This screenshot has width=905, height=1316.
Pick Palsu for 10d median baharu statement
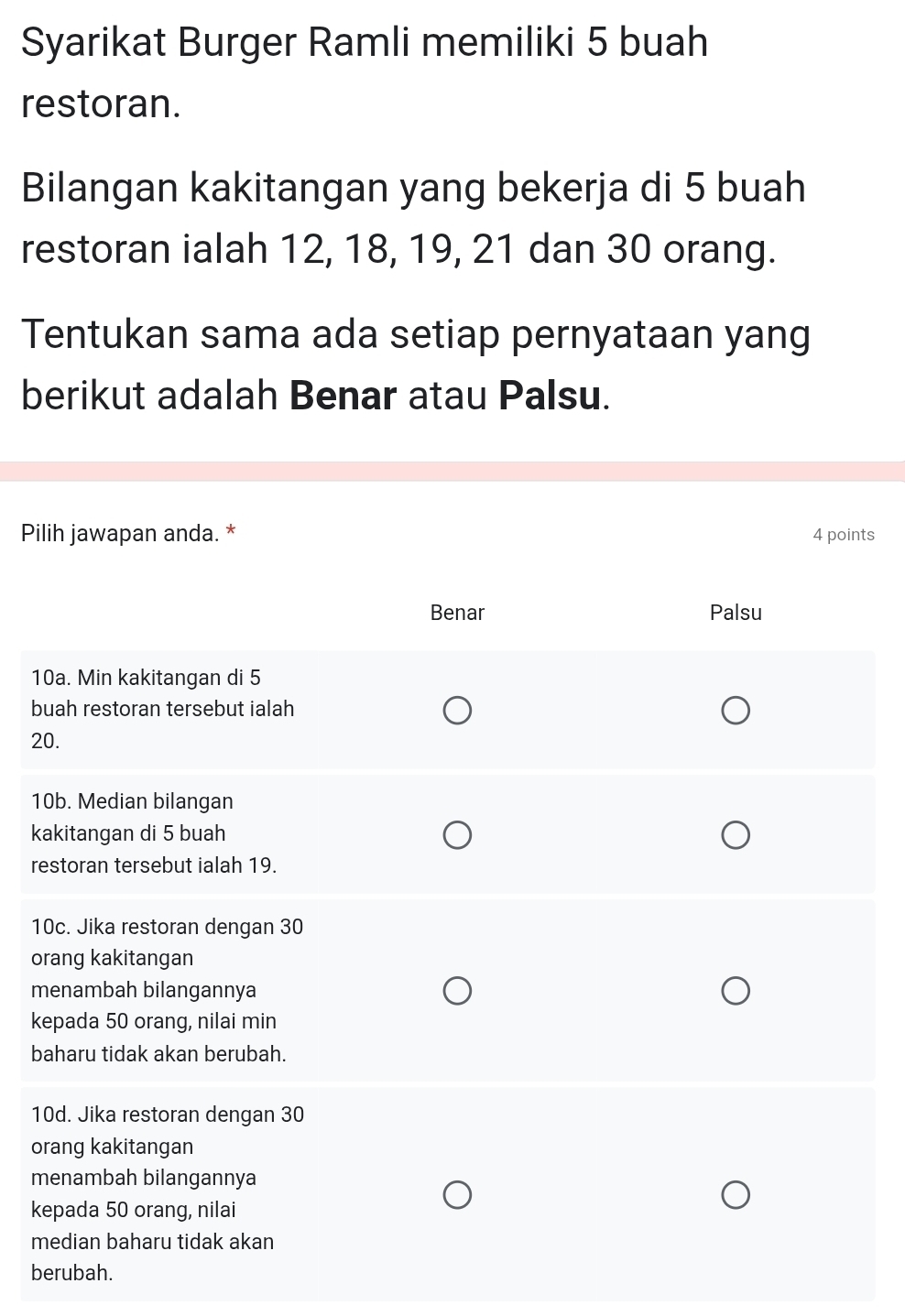(736, 1194)
